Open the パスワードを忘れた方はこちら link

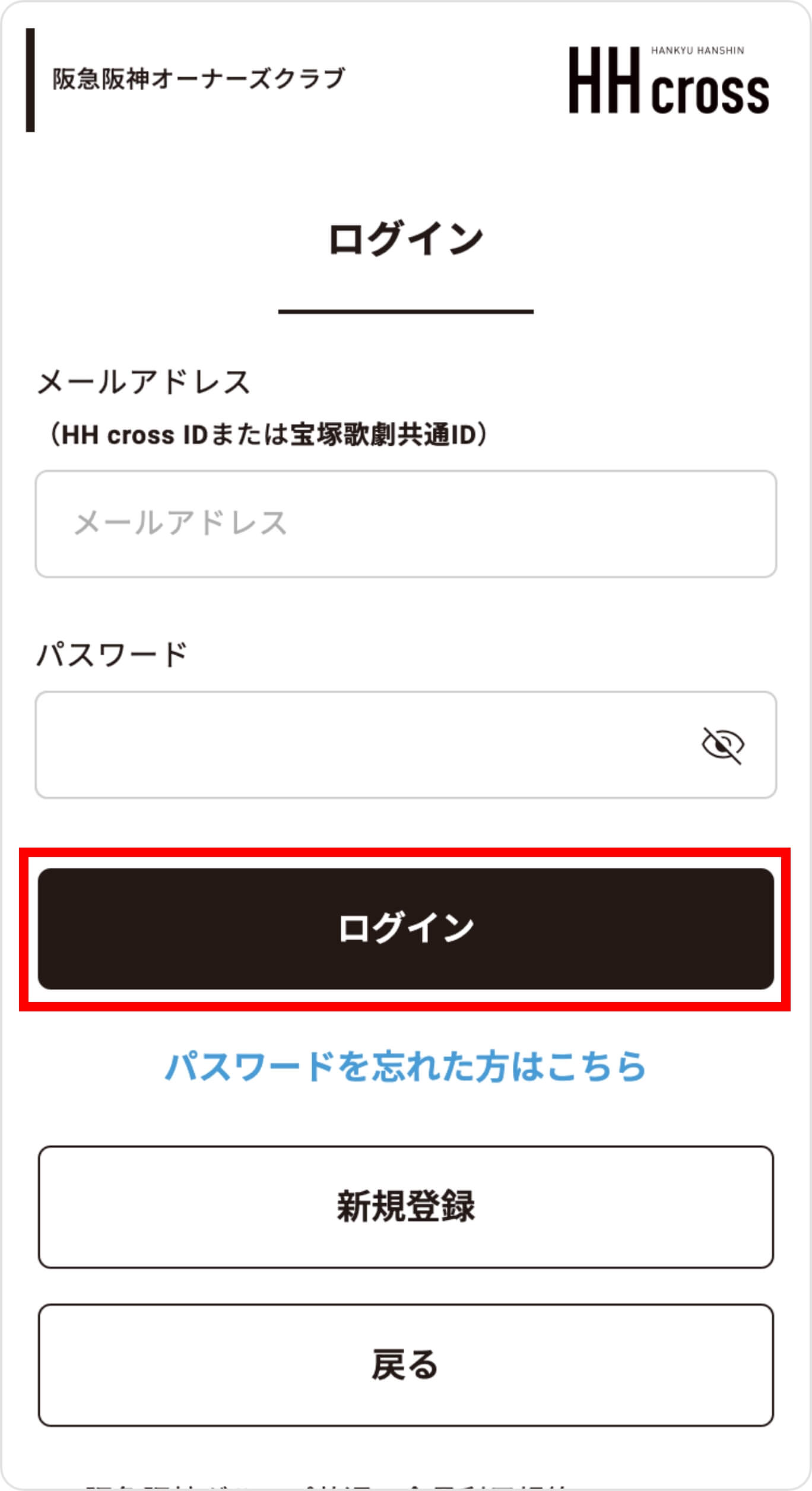coord(405,1067)
